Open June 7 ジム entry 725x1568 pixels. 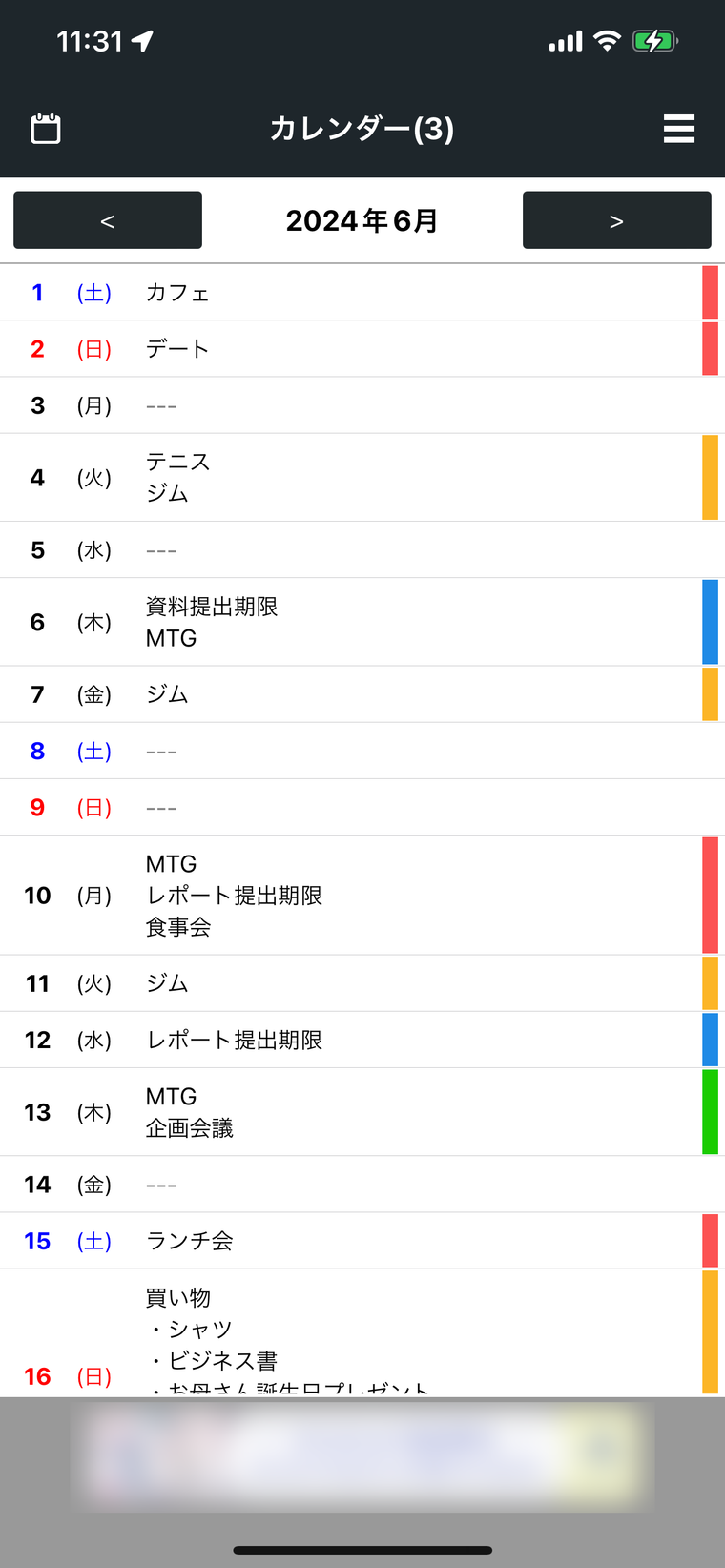362,694
